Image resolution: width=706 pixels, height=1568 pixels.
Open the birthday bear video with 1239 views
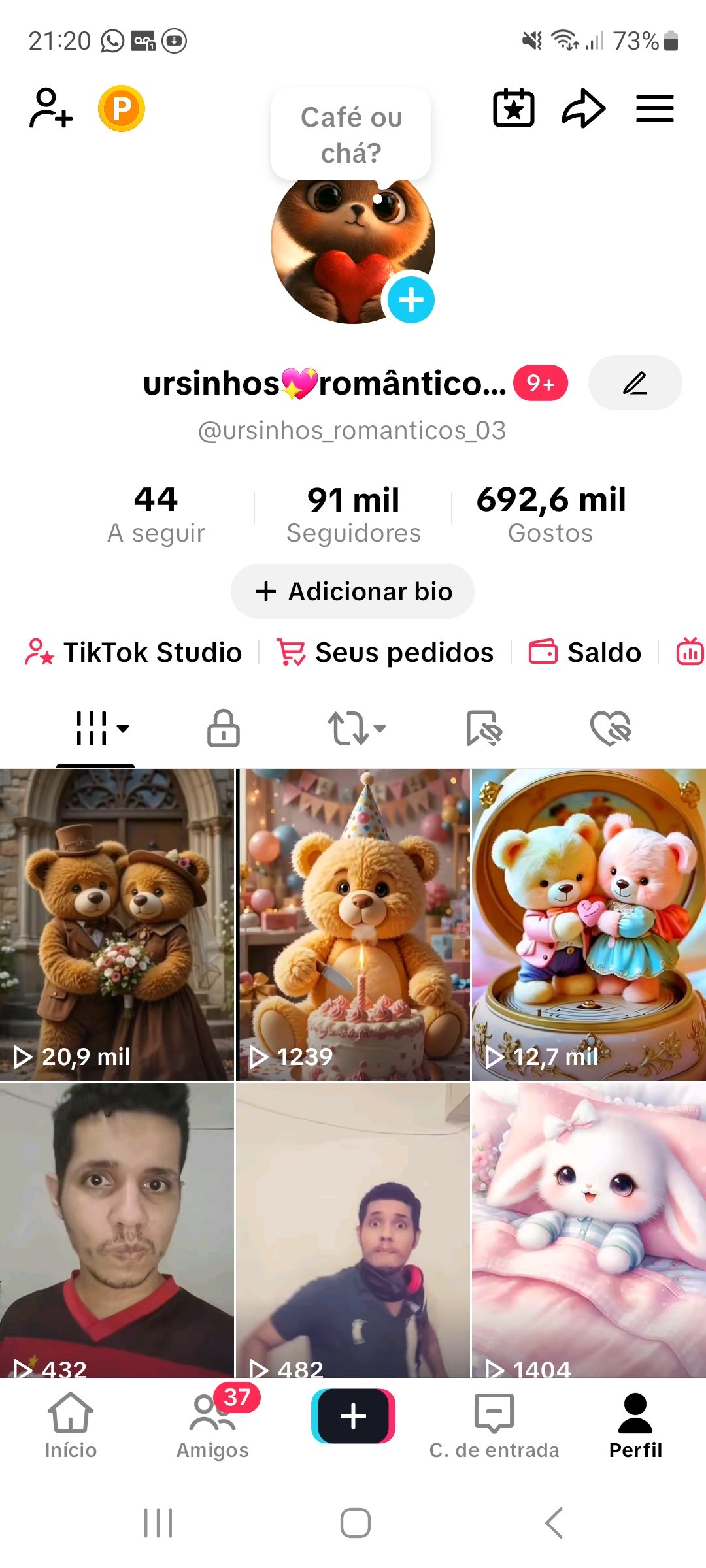click(x=353, y=924)
